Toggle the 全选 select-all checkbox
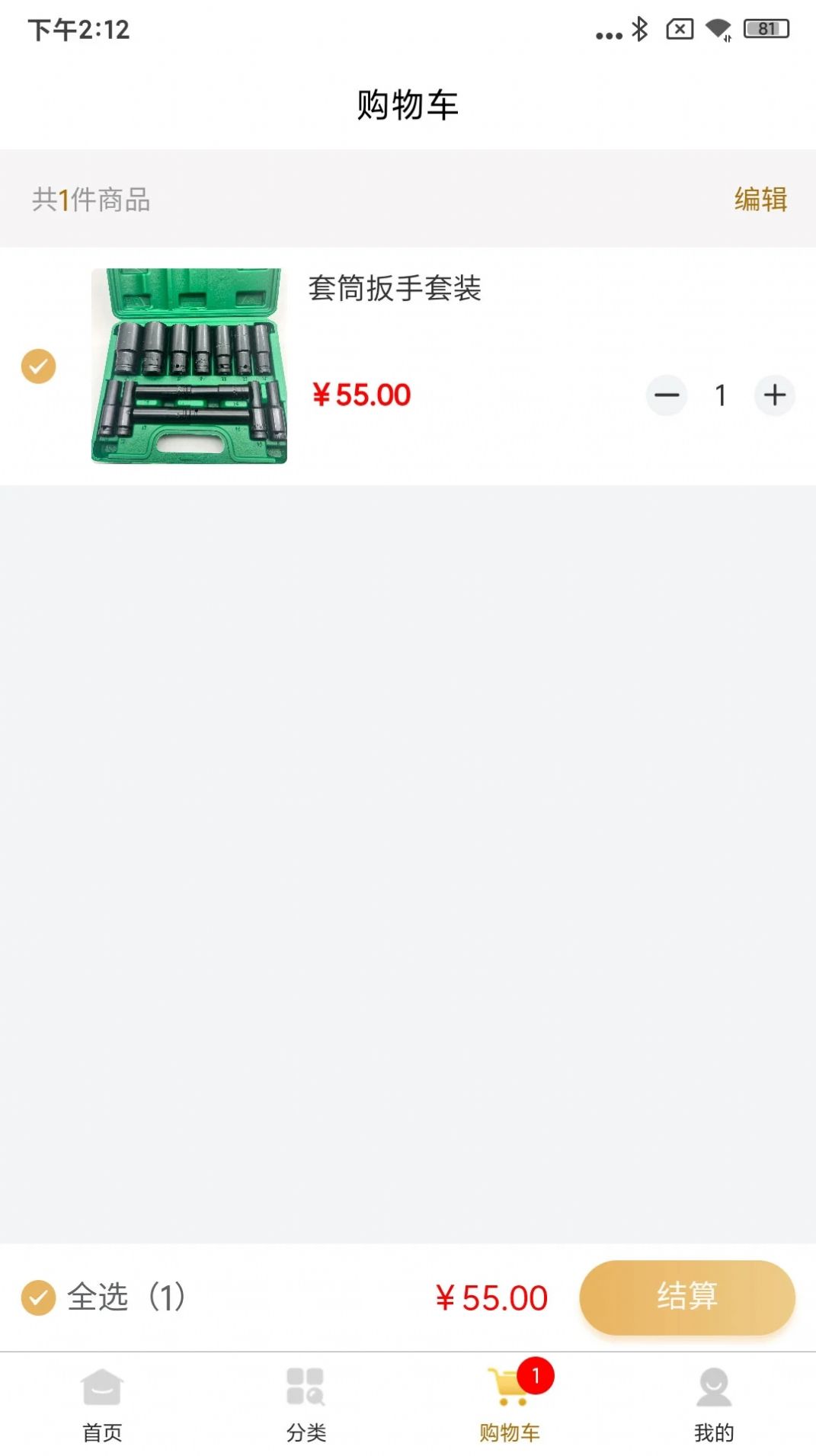The height and width of the screenshot is (1456, 816). tap(37, 1297)
